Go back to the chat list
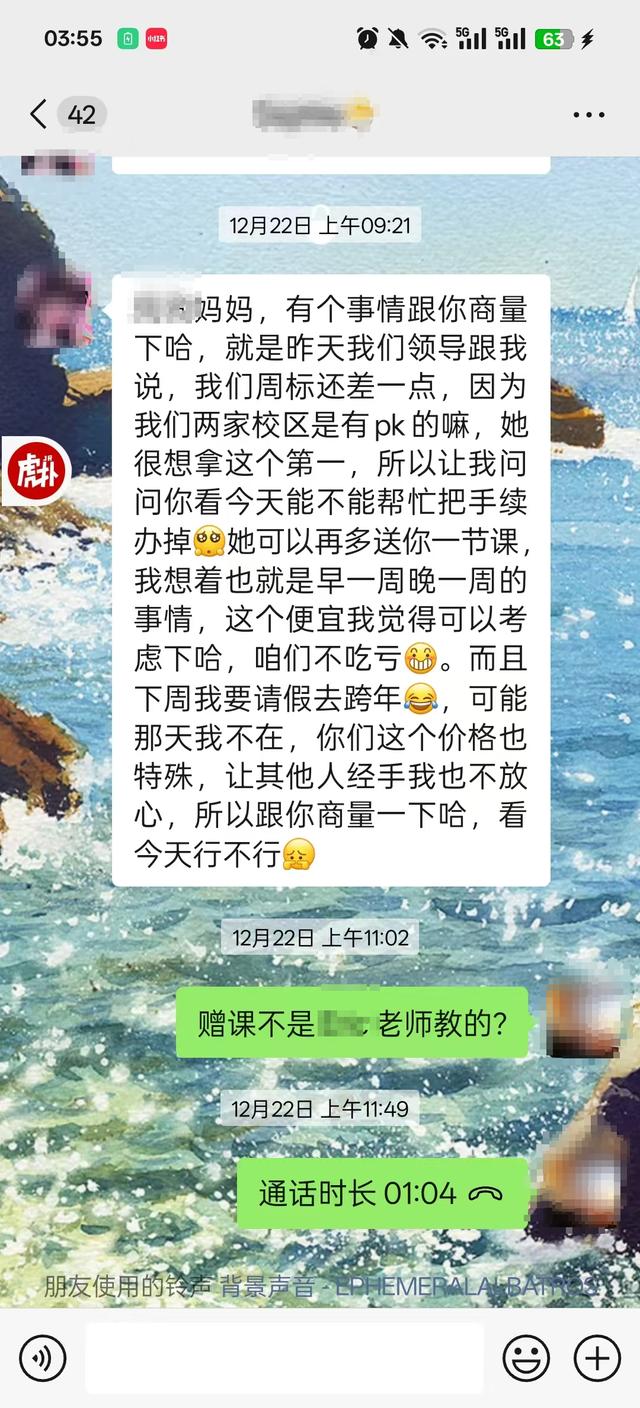 pyautogui.click(x=40, y=114)
